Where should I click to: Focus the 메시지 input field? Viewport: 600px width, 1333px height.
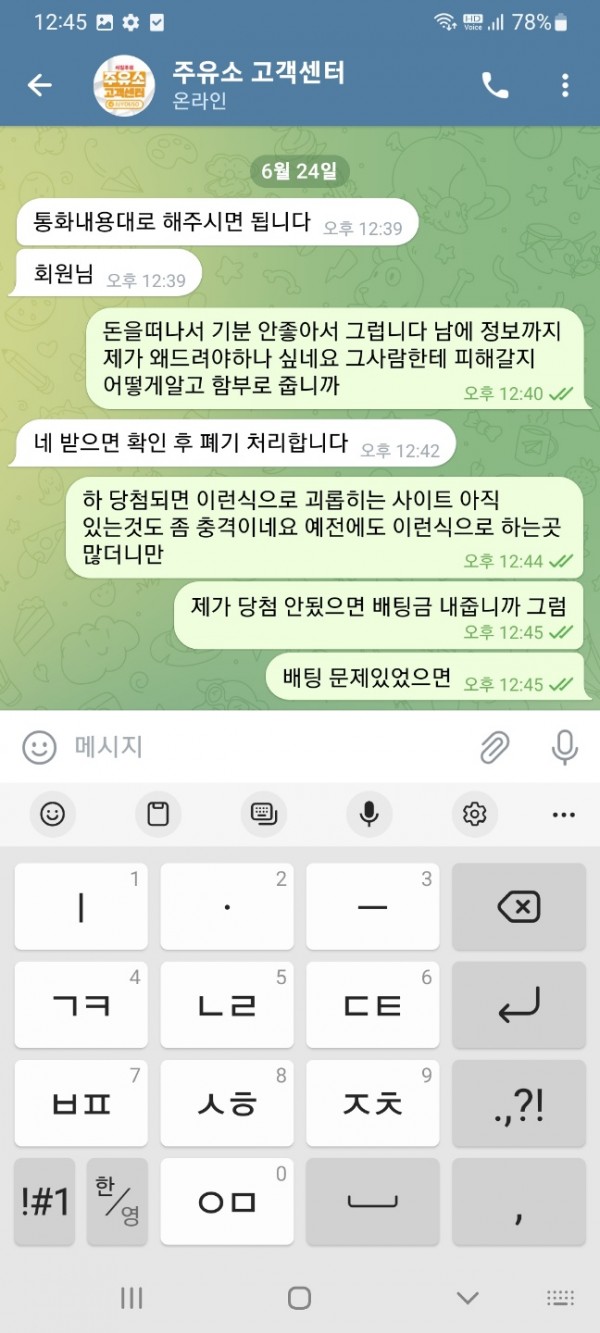pos(260,747)
